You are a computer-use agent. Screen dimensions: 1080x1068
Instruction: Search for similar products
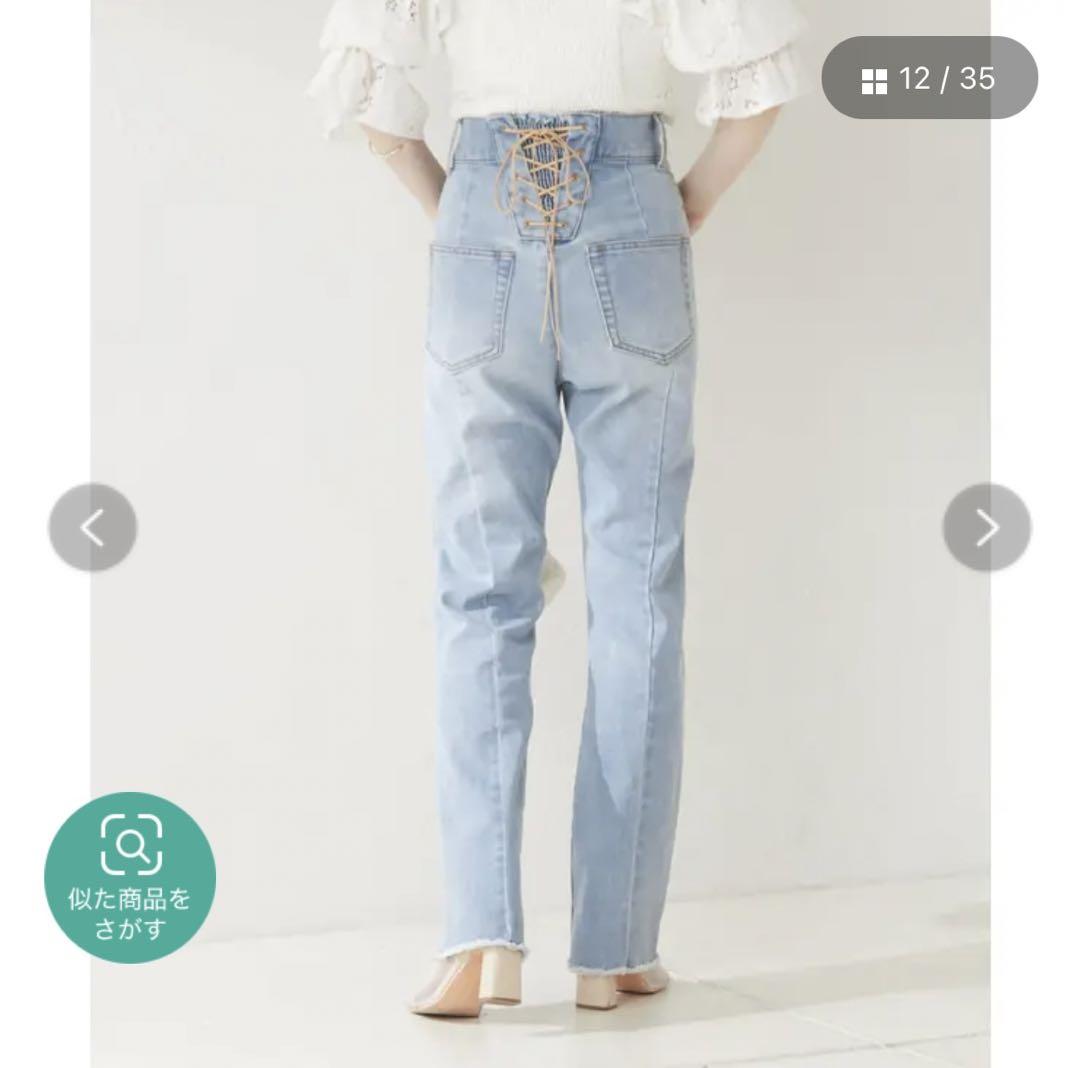[130, 878]
